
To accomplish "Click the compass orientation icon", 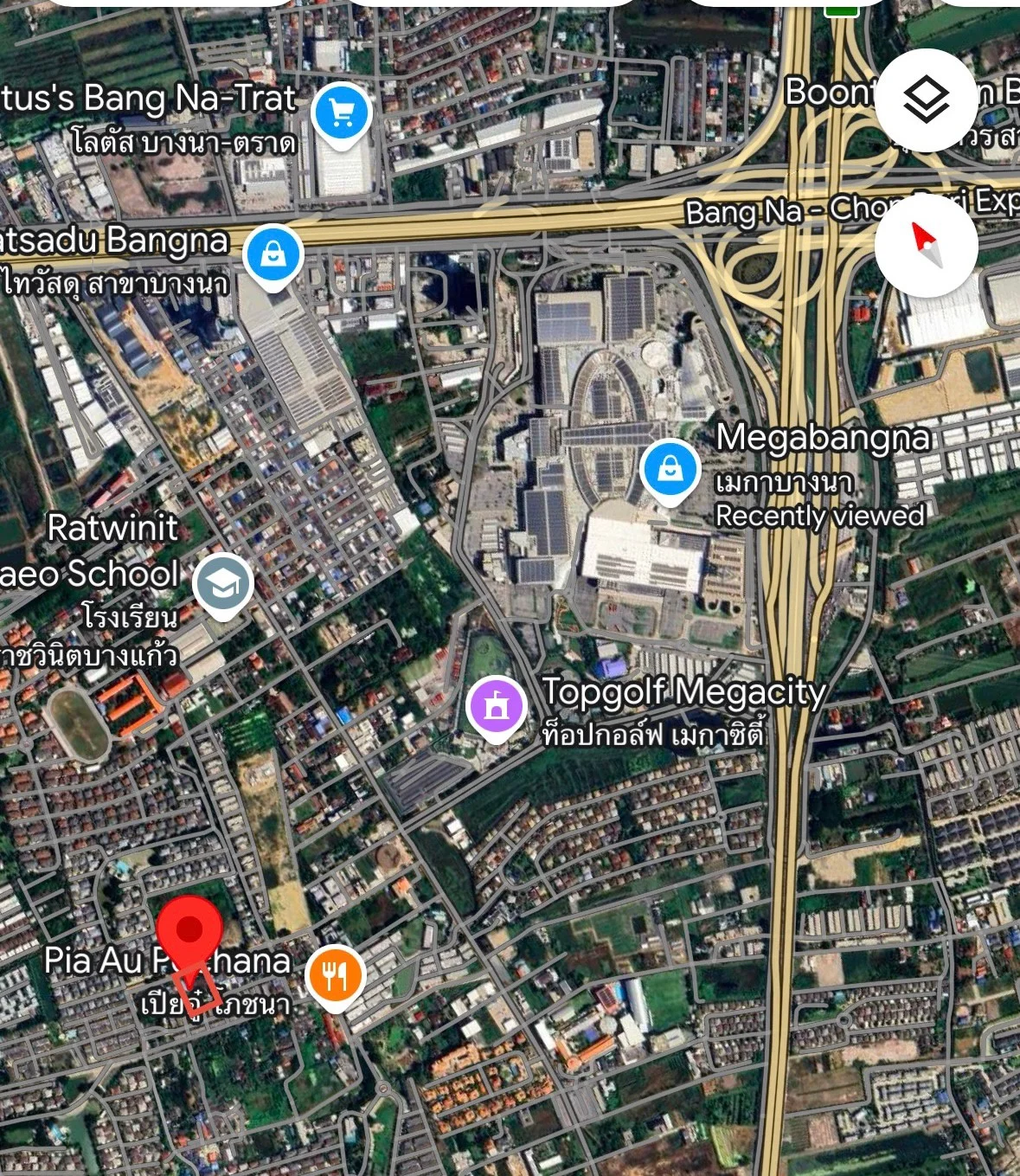I will coord(927,246).
